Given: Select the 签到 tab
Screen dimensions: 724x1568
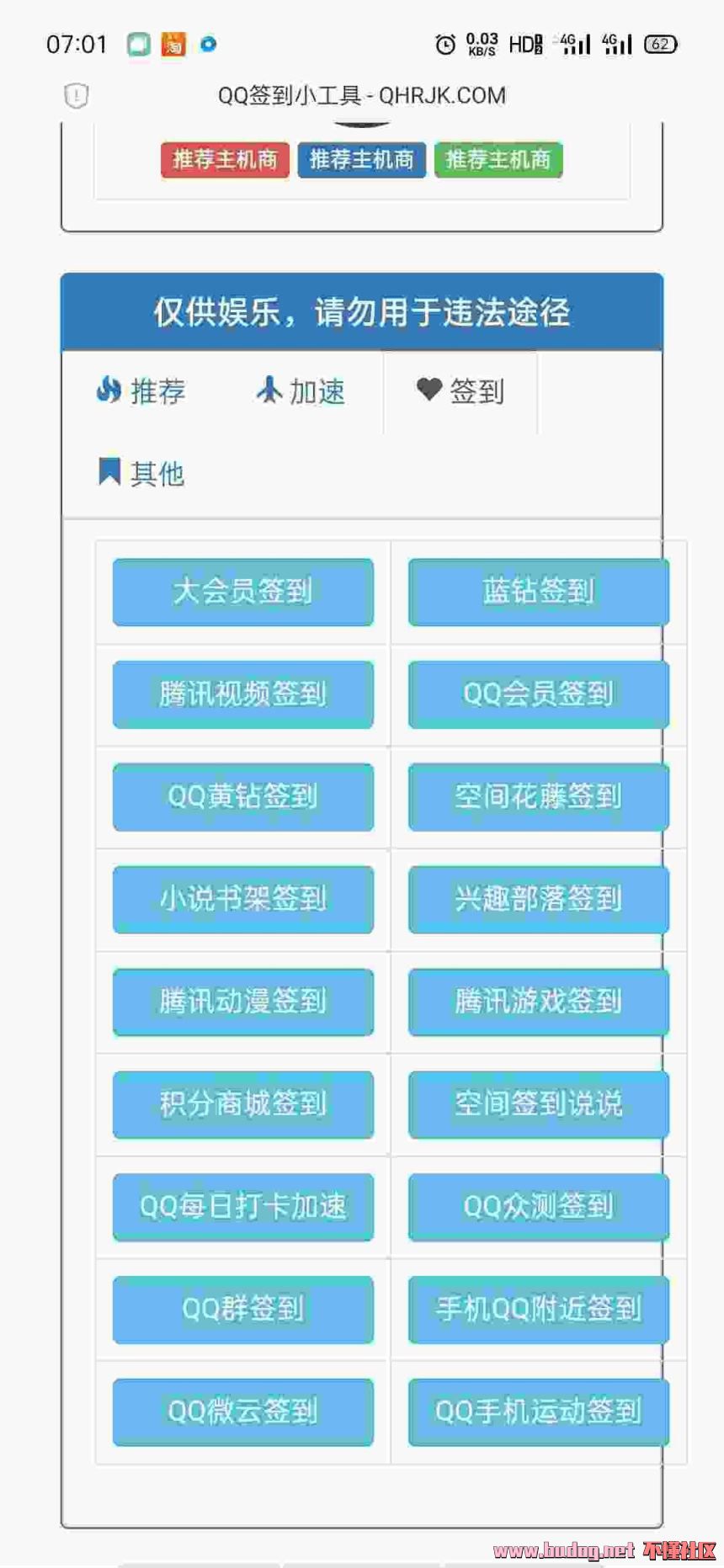Looking at the screenshot, I should 460,391.
